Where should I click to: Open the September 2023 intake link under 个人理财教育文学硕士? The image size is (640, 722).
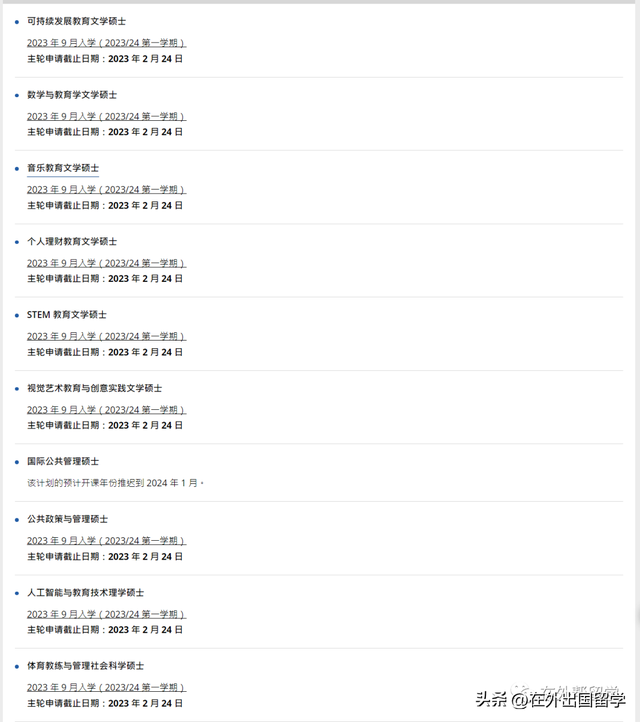pyautogui.click(x=106, y=263)
